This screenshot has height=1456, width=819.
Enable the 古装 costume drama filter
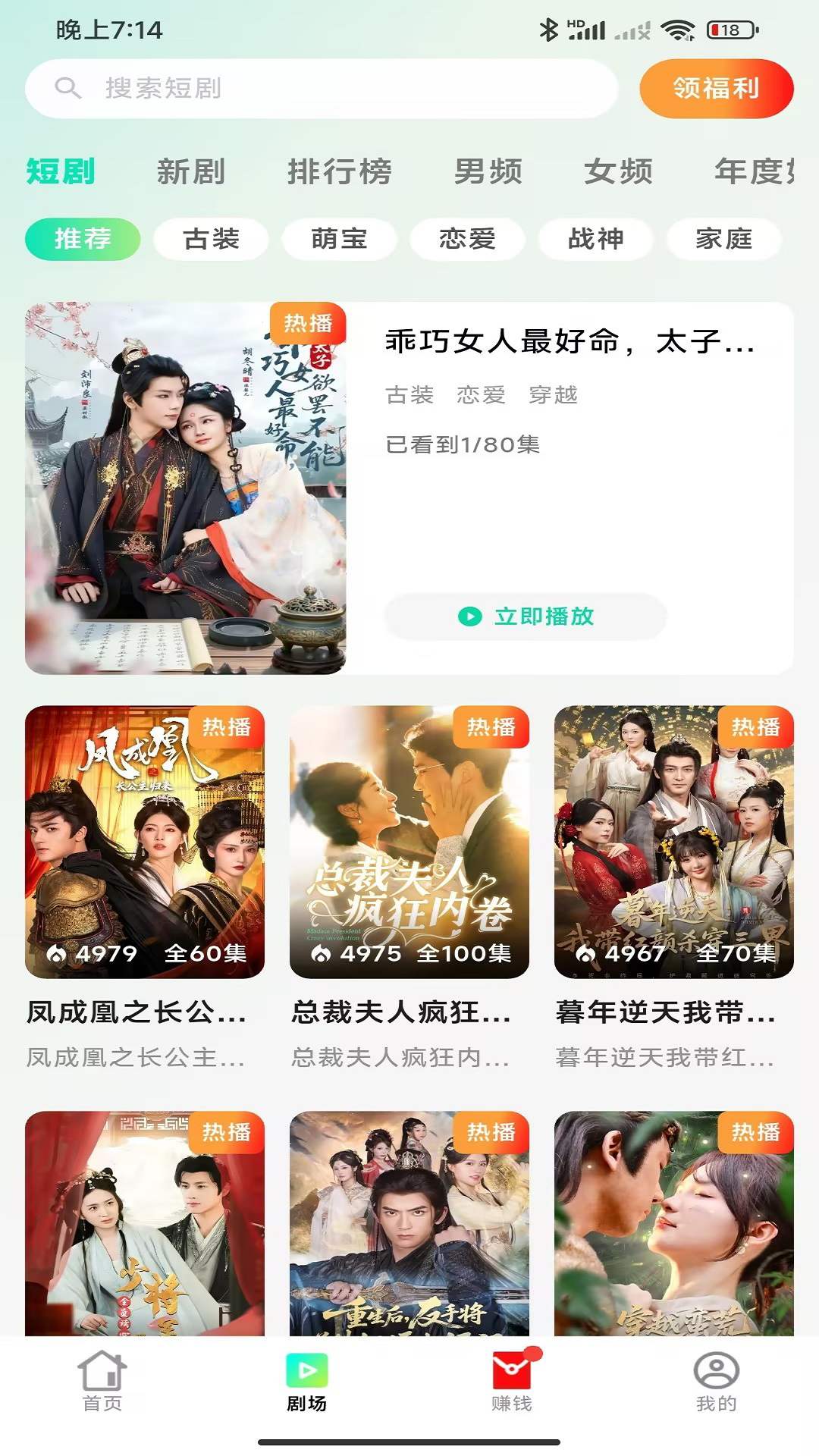[x=211, y=239]
